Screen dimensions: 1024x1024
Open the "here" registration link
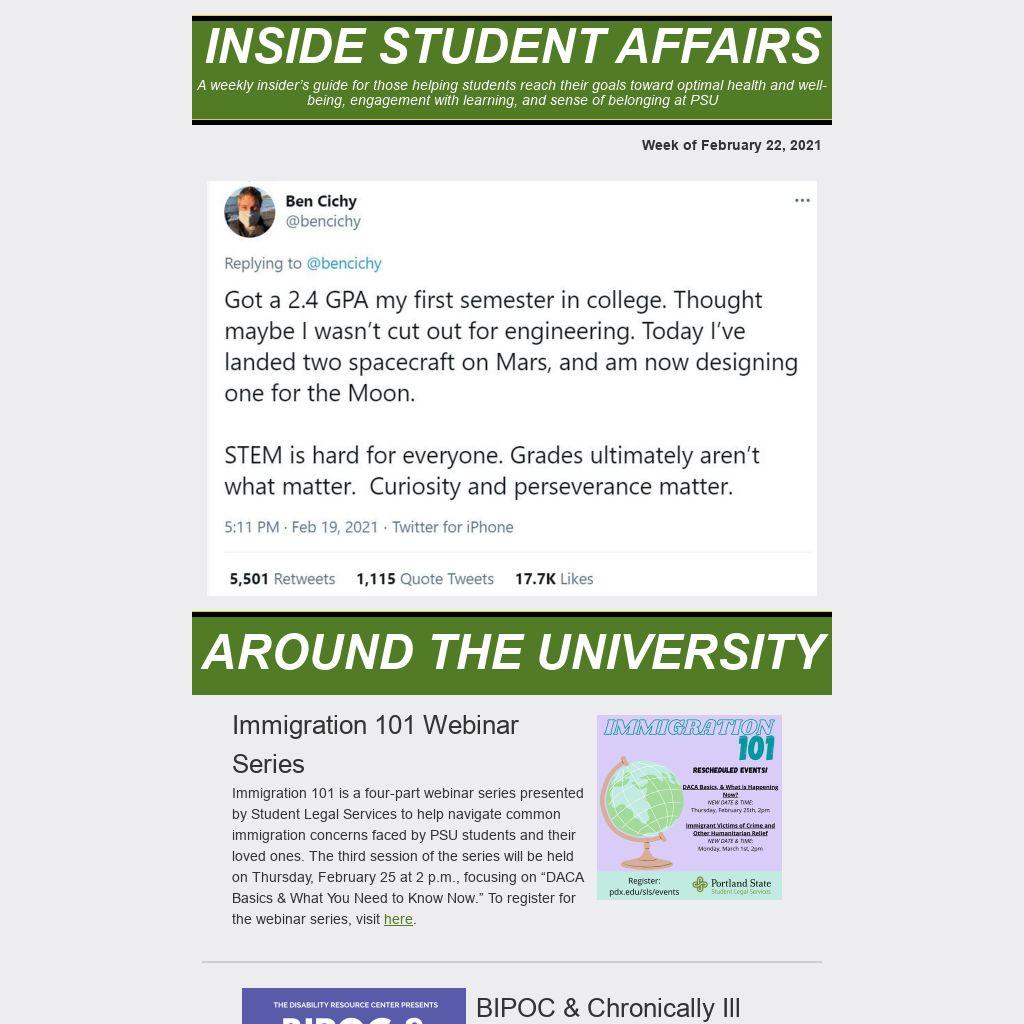pos(398,919)
